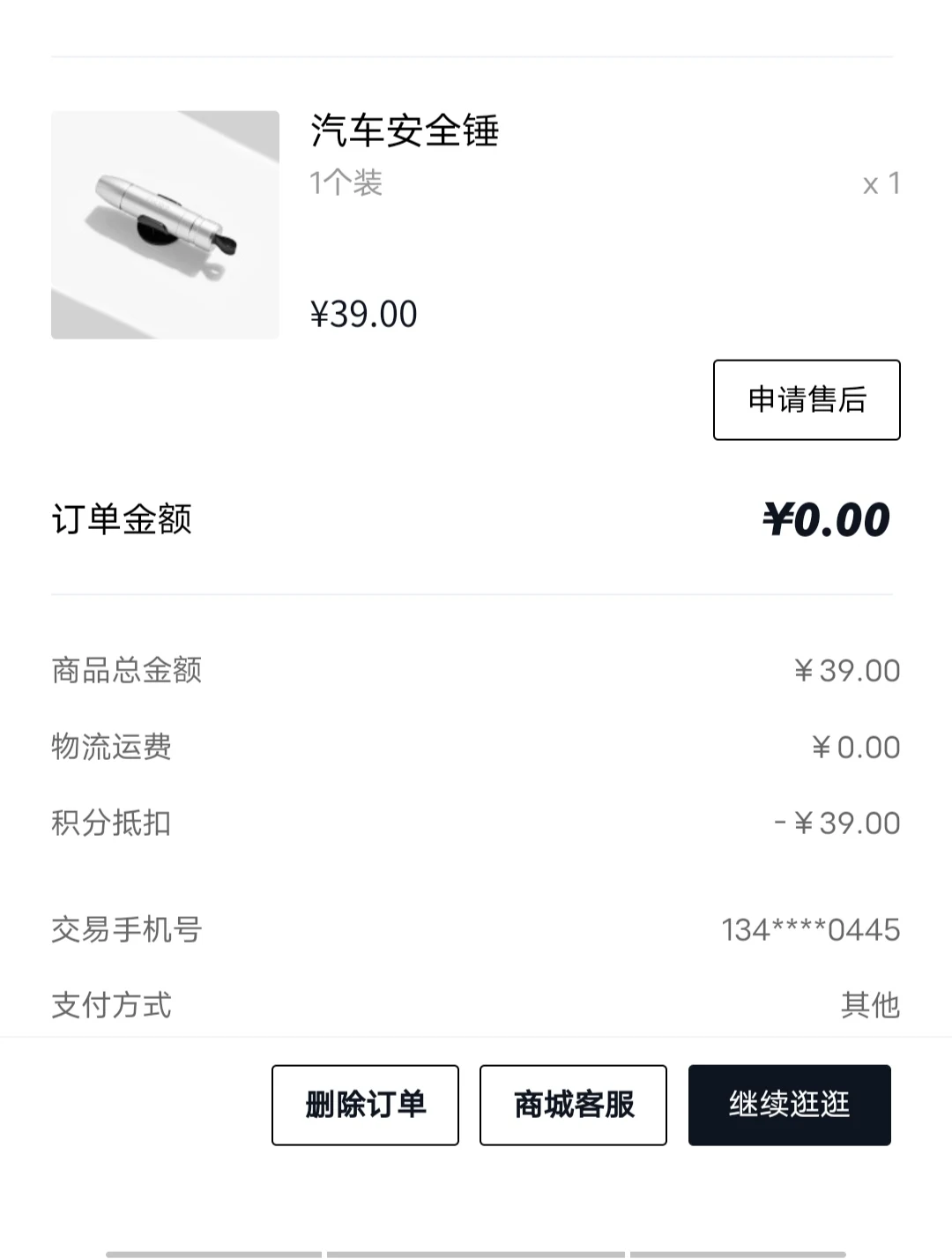This screenshot has height=1259, width=952.
Task: Contact 商城客服 customer service
Action: (x=573, y=1105)
